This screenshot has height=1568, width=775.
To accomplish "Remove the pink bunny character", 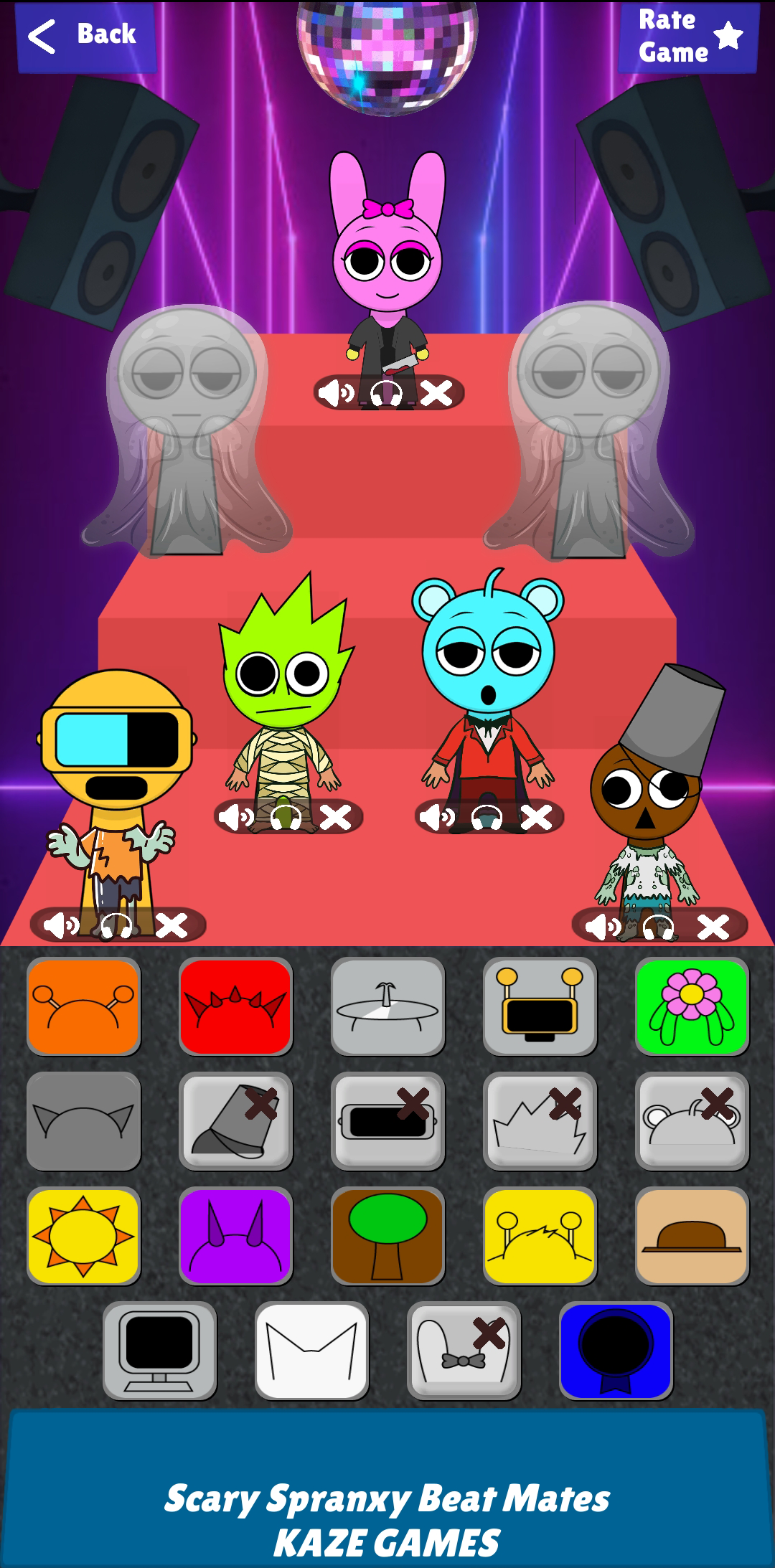I will pyautogui.click(x=436, y=393).
